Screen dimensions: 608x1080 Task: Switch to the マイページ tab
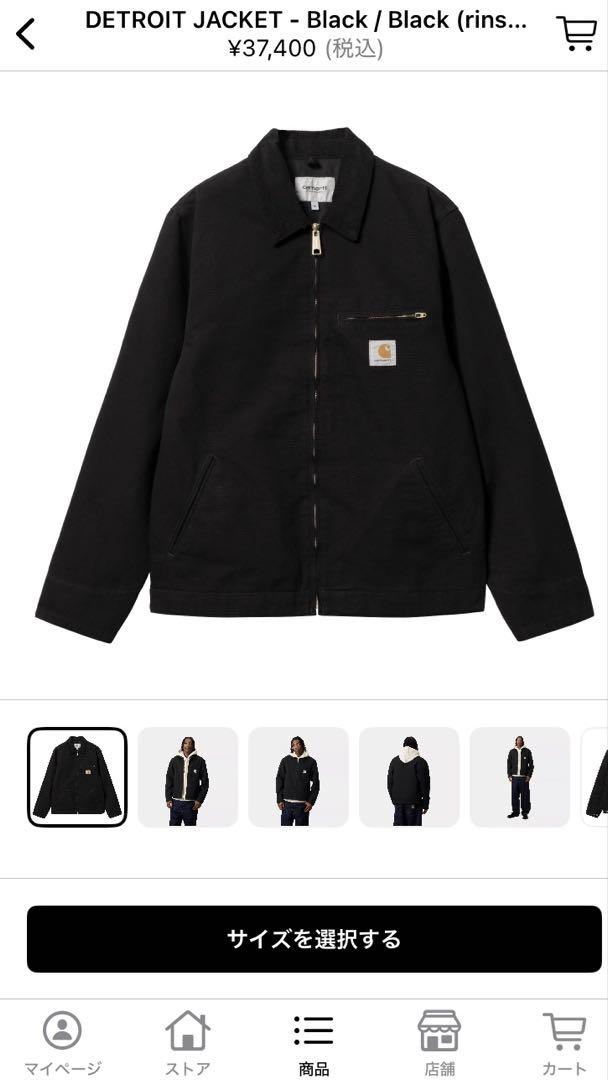pyautogui.click(x=63, y=1043)
